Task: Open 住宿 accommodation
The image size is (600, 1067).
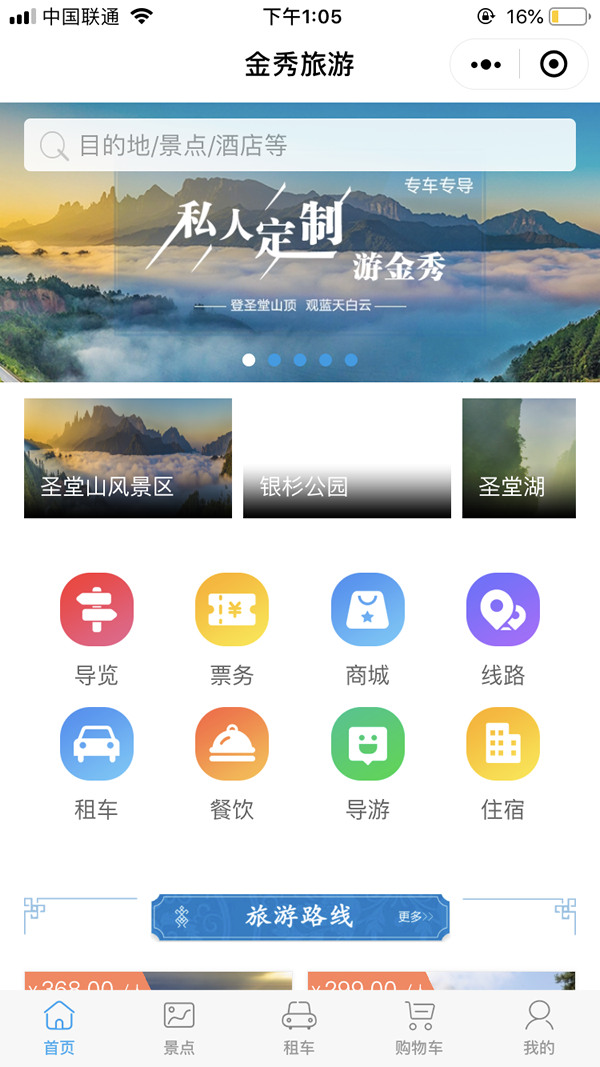Action: pos(503,764)
